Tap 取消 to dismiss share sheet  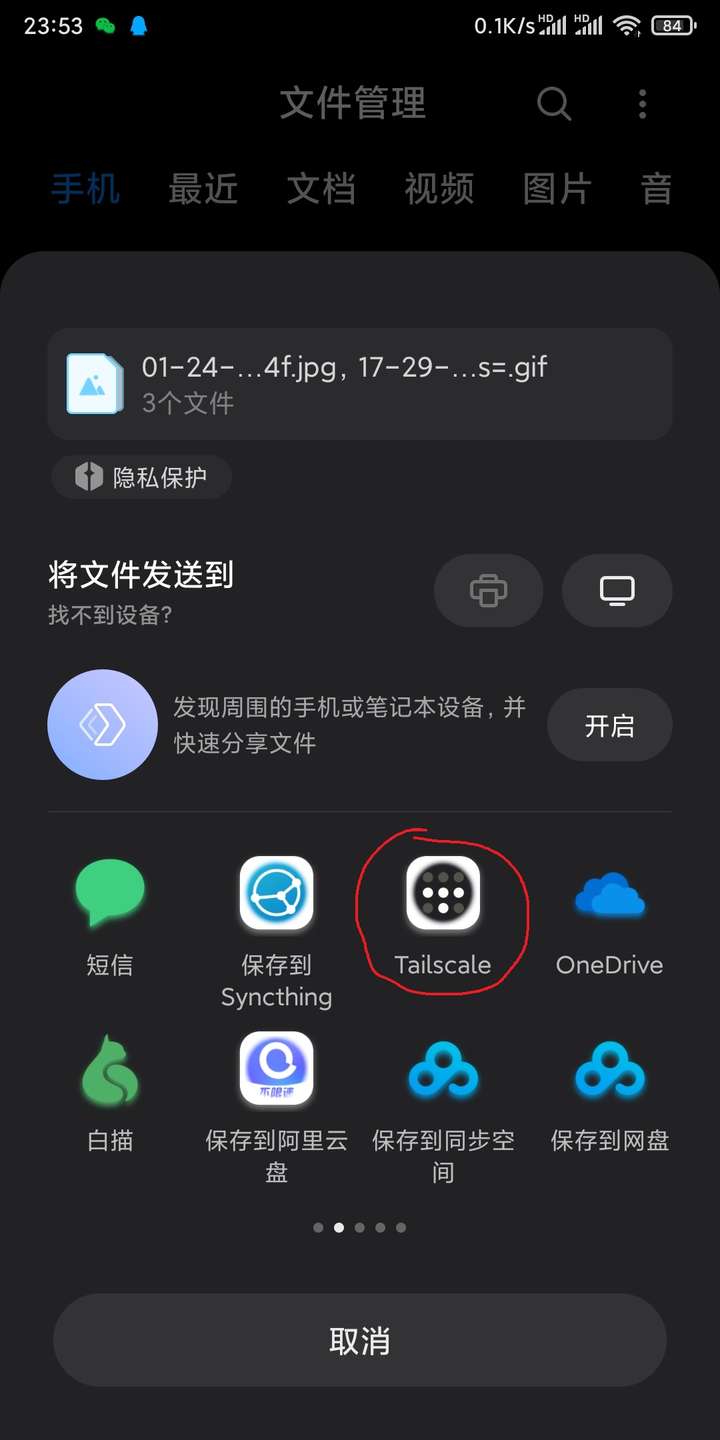360,1340
